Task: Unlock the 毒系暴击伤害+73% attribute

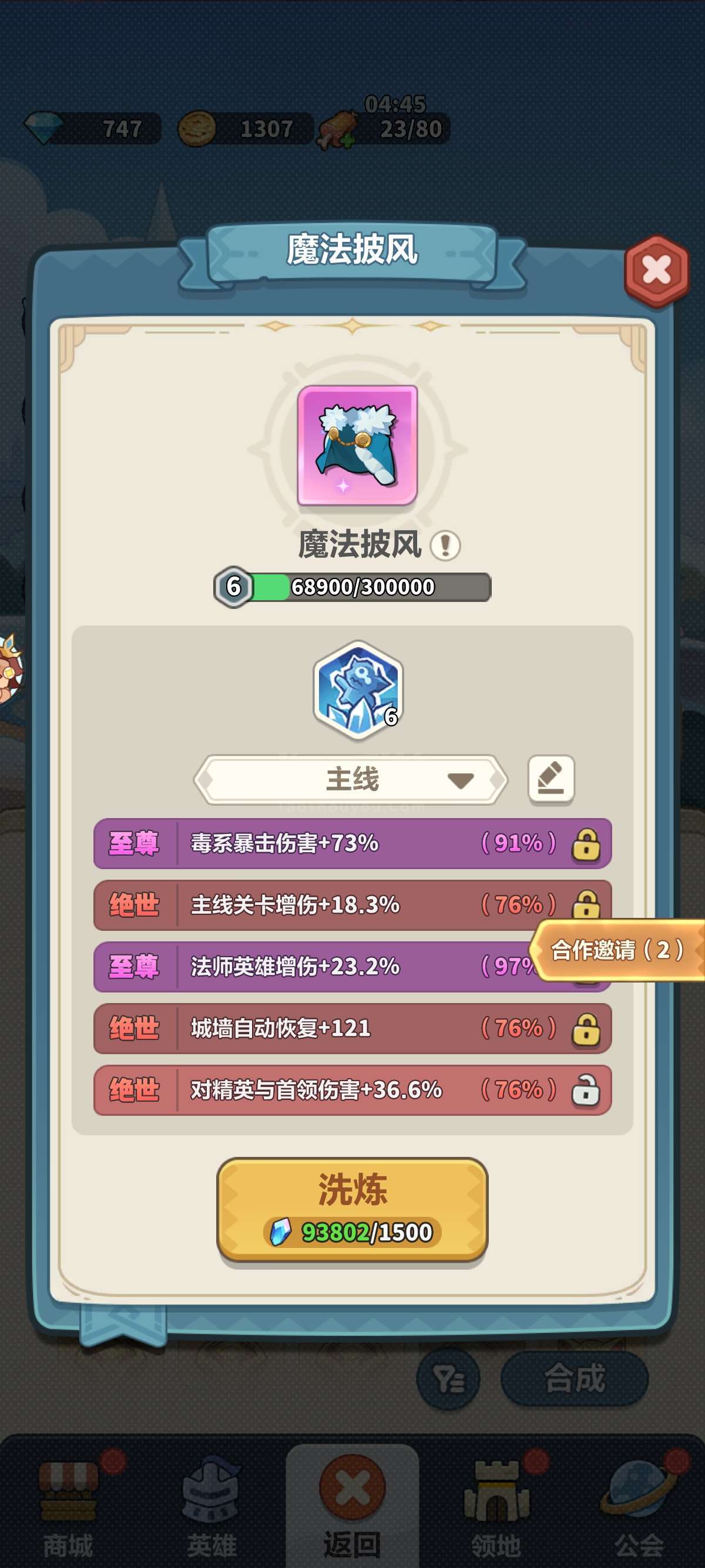Action: (586, 844)
